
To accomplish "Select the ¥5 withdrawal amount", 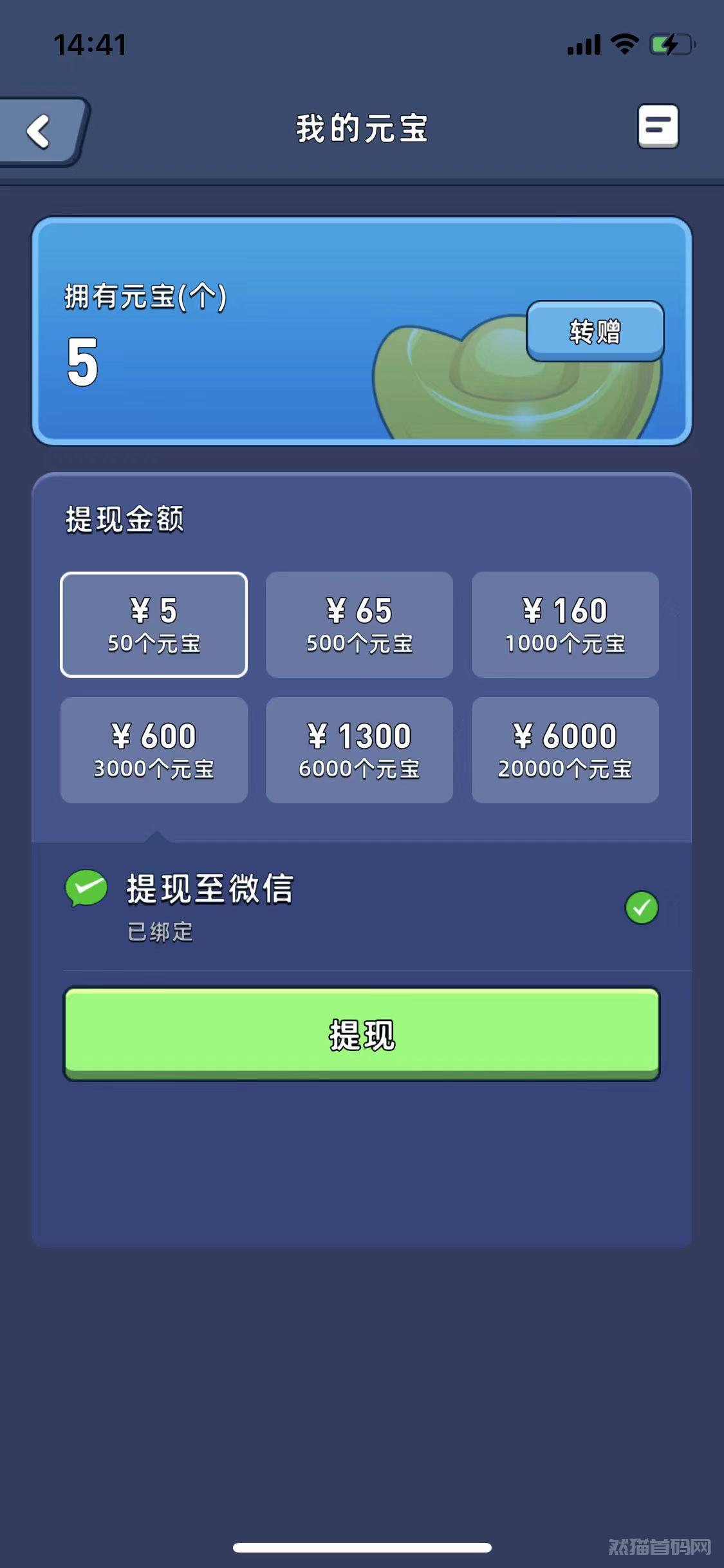I will (154, 624).
